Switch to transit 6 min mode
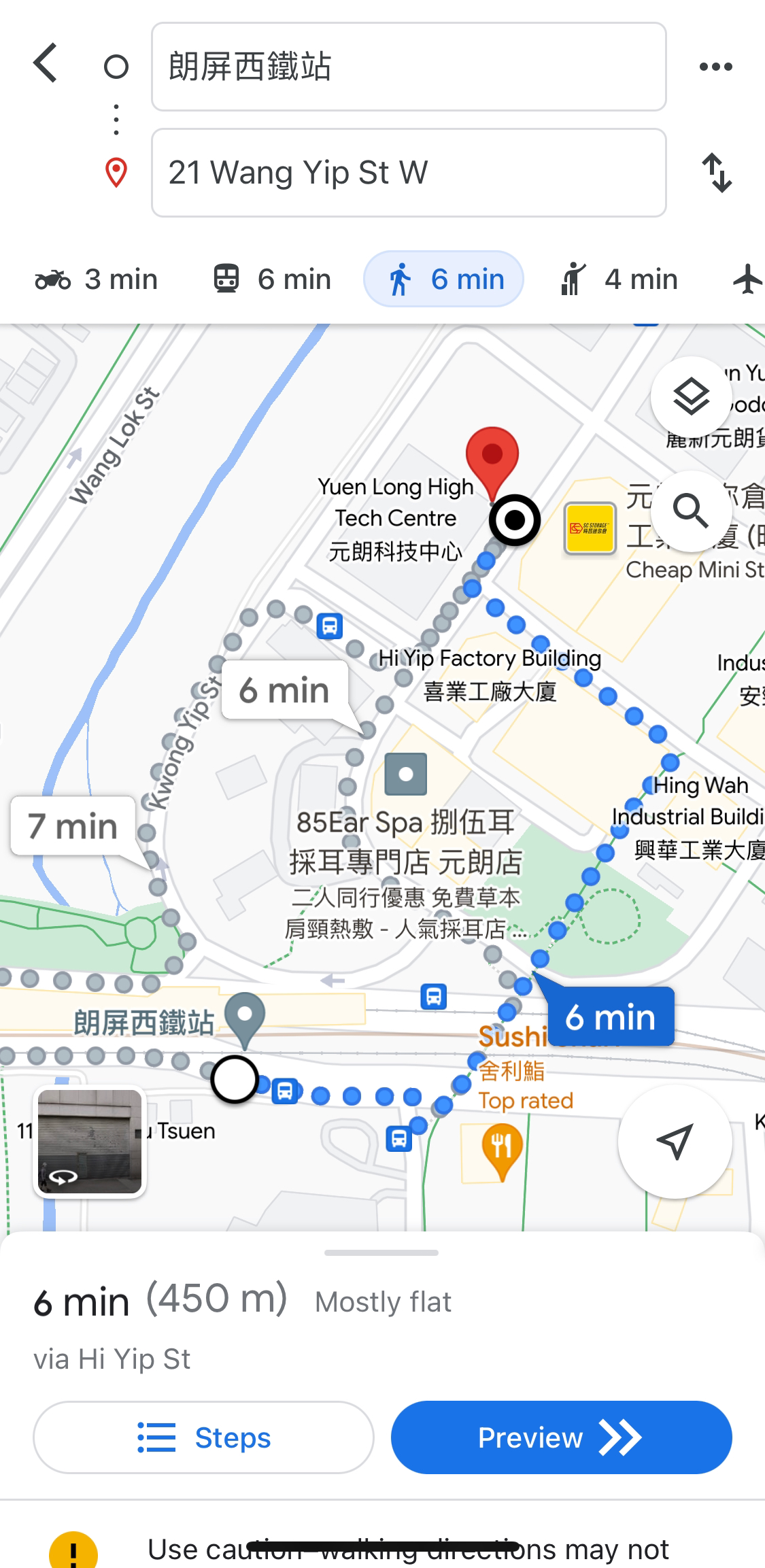Viewport: 765px width, 1568px height. pyautogui.click(x=272, y=279)
